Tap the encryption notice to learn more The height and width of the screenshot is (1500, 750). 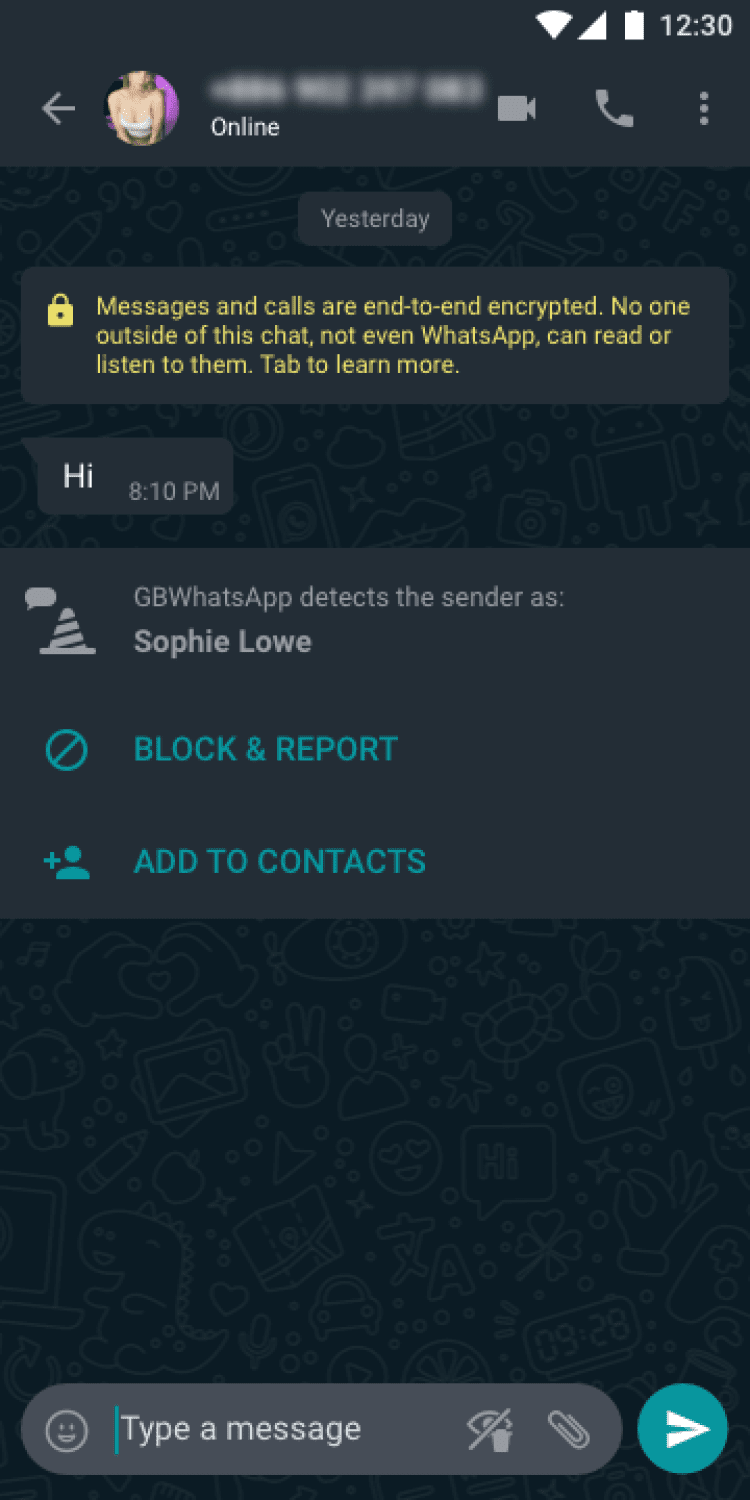375,335
